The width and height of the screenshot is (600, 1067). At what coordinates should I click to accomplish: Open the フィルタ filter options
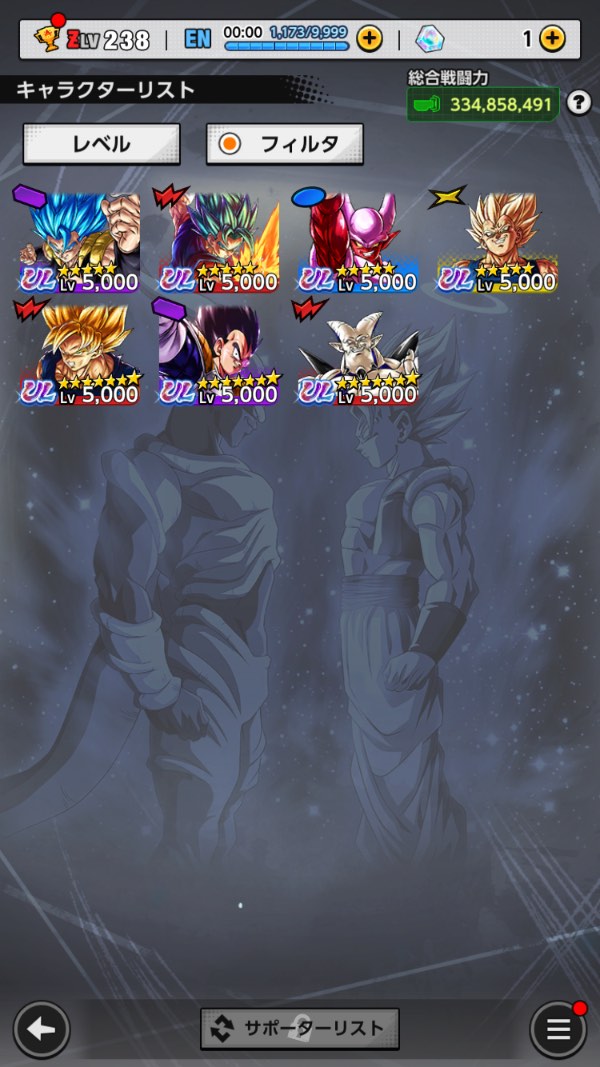click(285, 144)
